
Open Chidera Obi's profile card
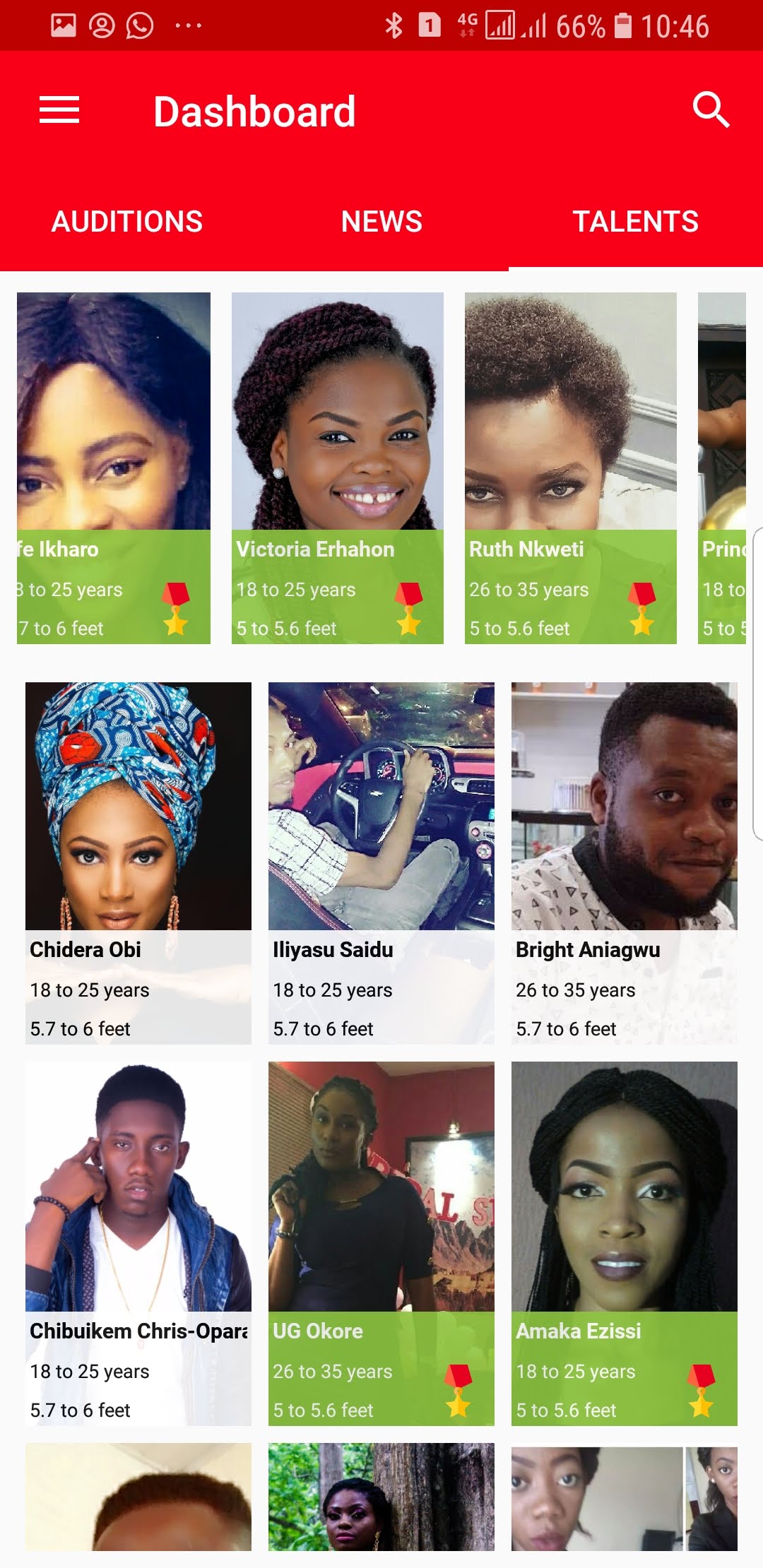[138, 862]
